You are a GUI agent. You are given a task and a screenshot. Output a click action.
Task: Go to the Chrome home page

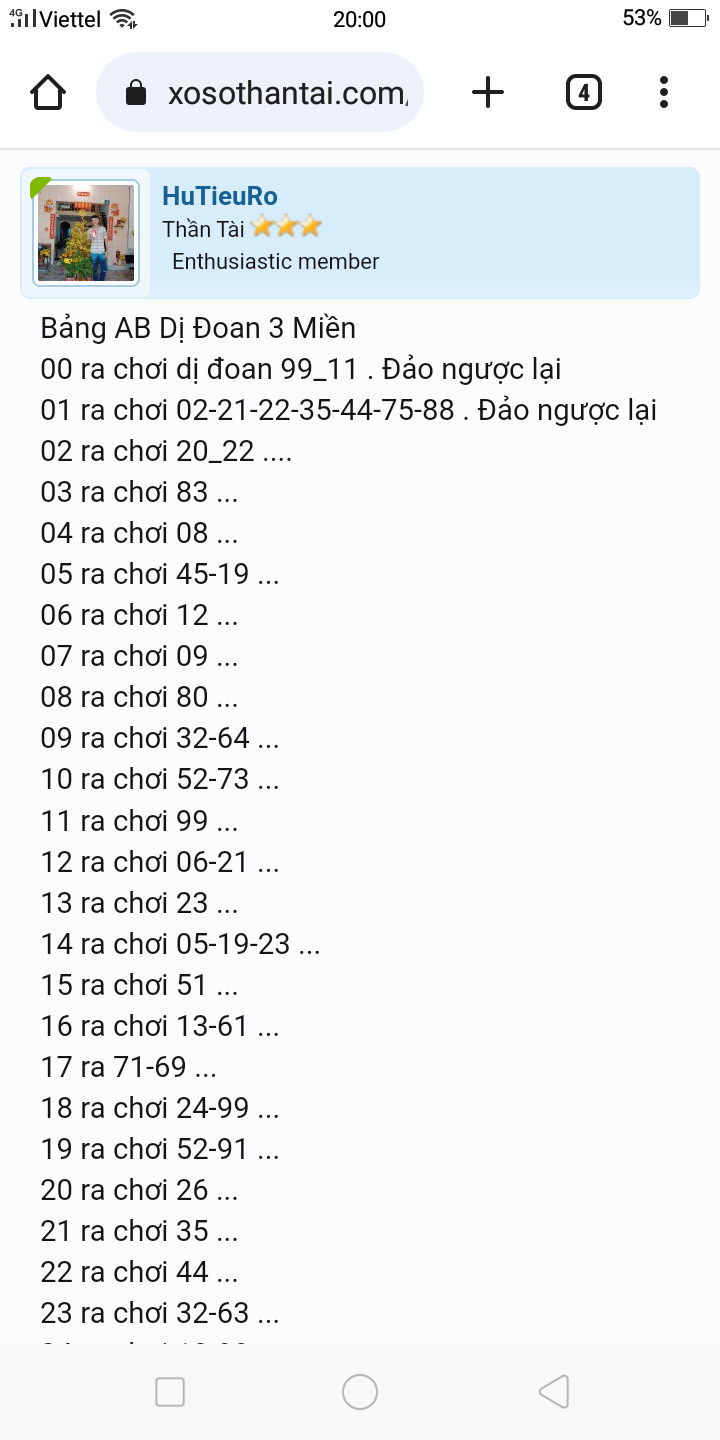(48, 93)
